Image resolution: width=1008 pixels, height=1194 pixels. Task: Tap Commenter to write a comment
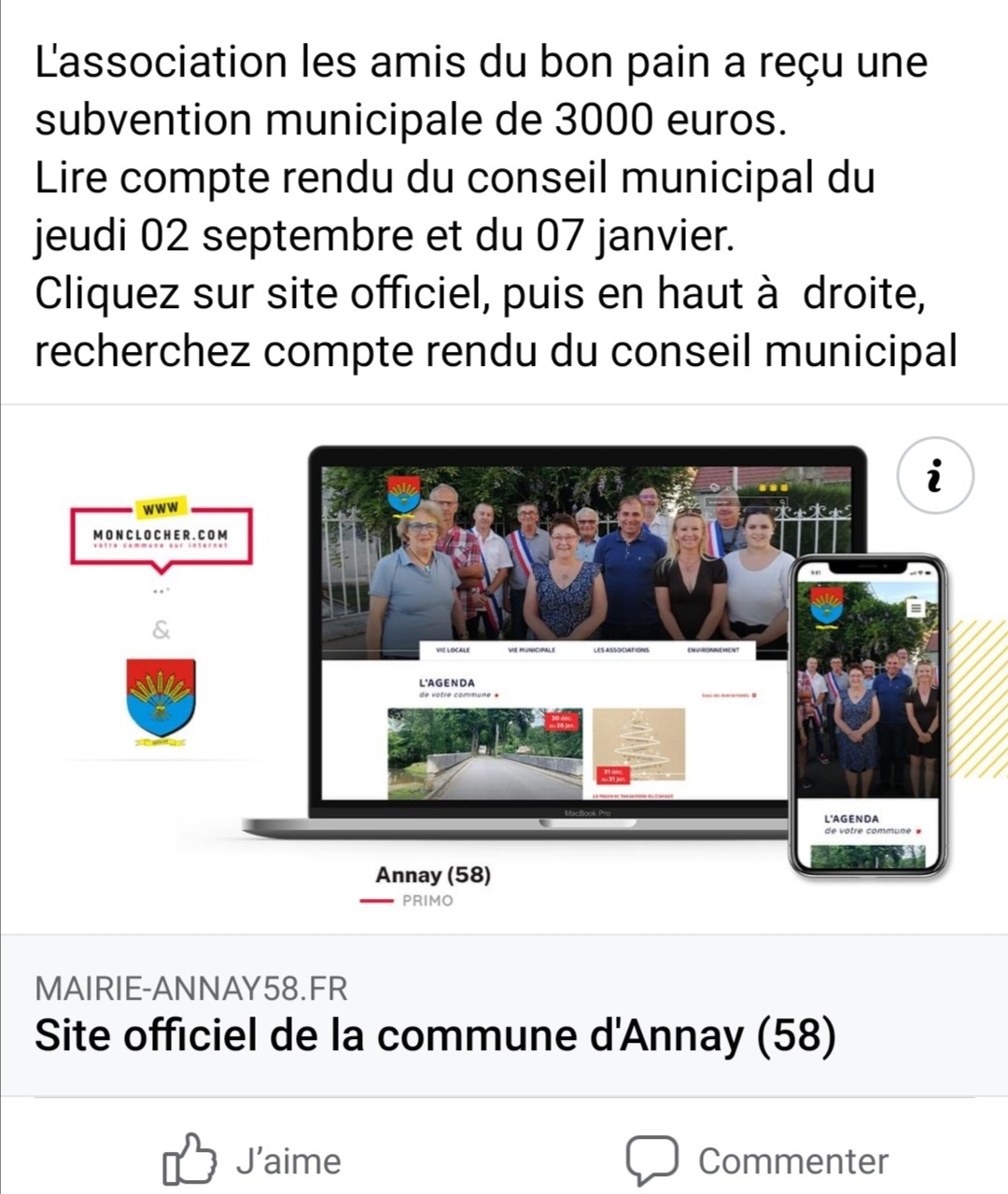tap(757, 1160)
